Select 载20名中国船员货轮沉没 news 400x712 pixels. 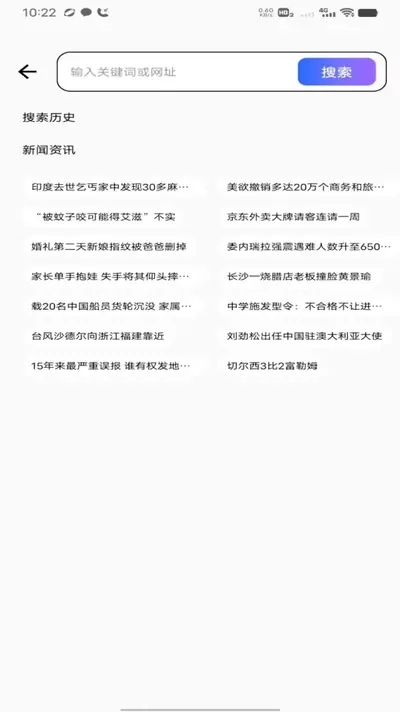tap(112, 306)
